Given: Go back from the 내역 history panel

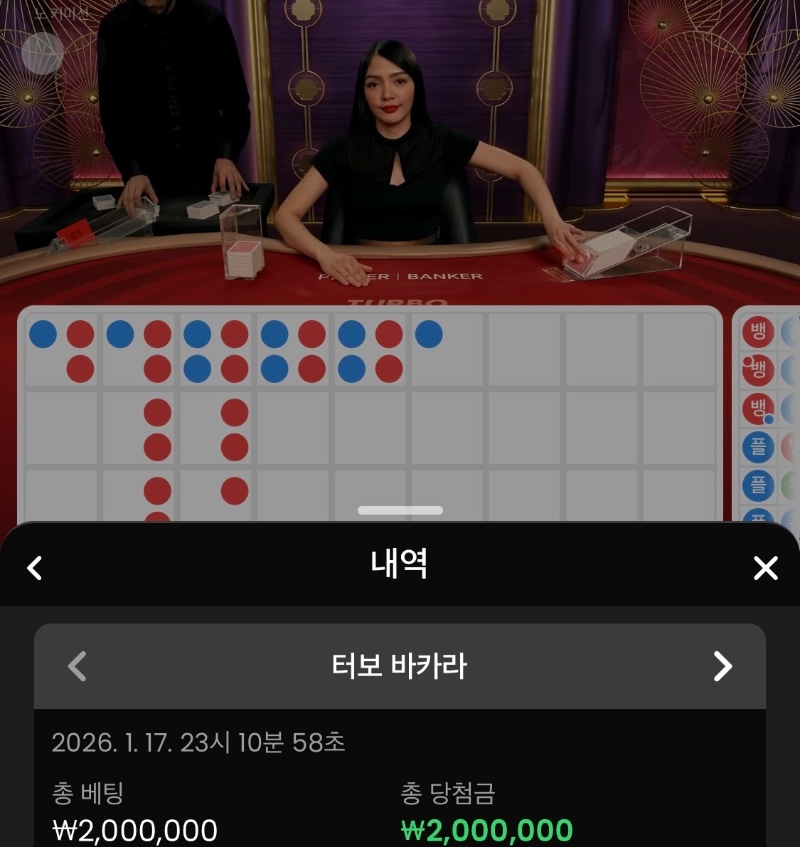Looking at the screenshot, I should point(35,568).
